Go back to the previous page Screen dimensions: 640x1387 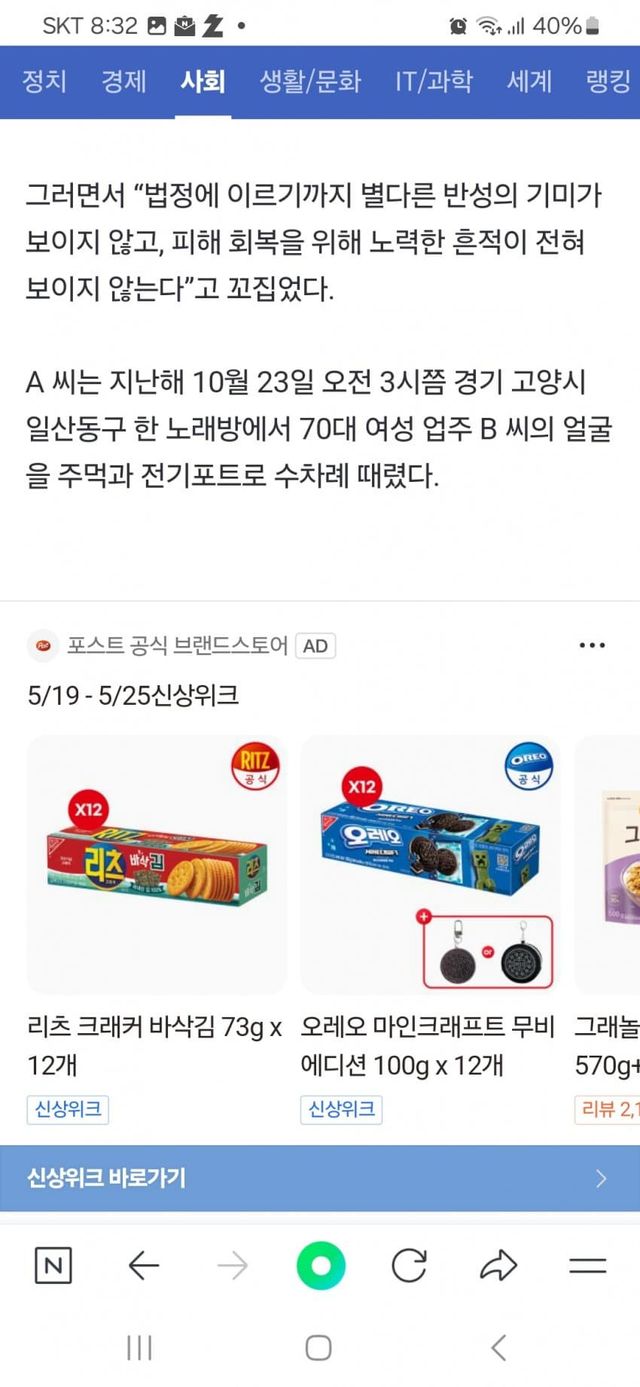(144, 1267)
